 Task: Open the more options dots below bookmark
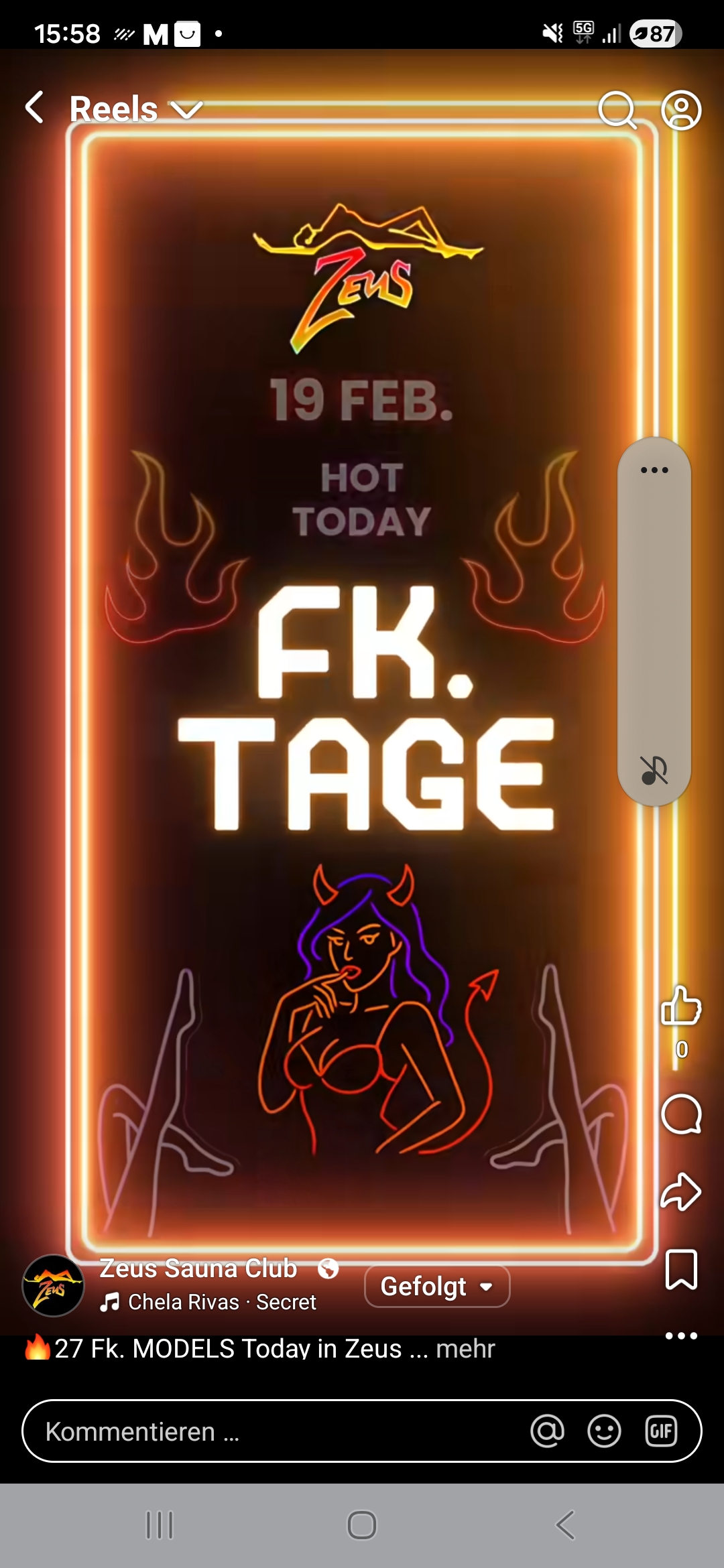681,1335
